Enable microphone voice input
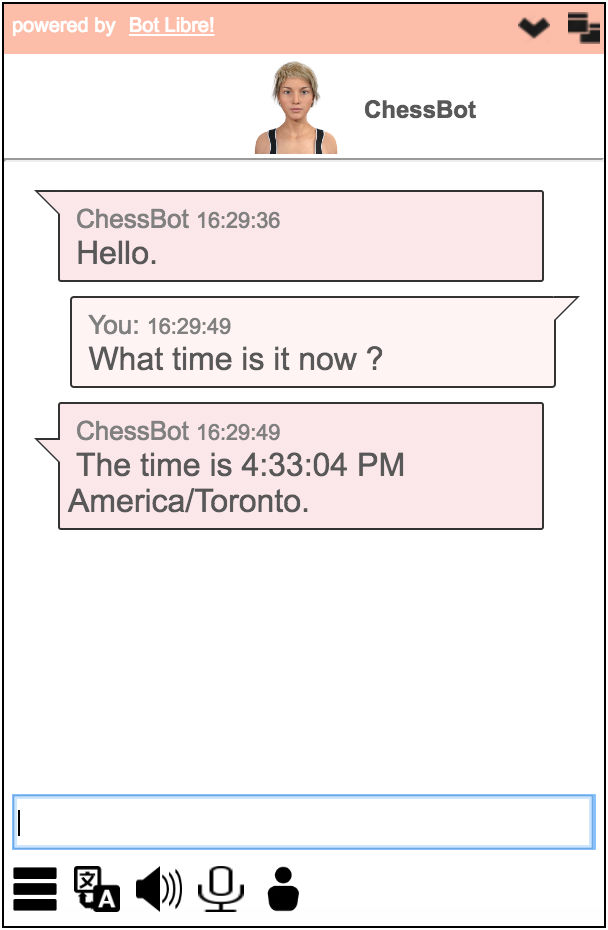The width and height of the screenshot is (608, 930). 221,888
